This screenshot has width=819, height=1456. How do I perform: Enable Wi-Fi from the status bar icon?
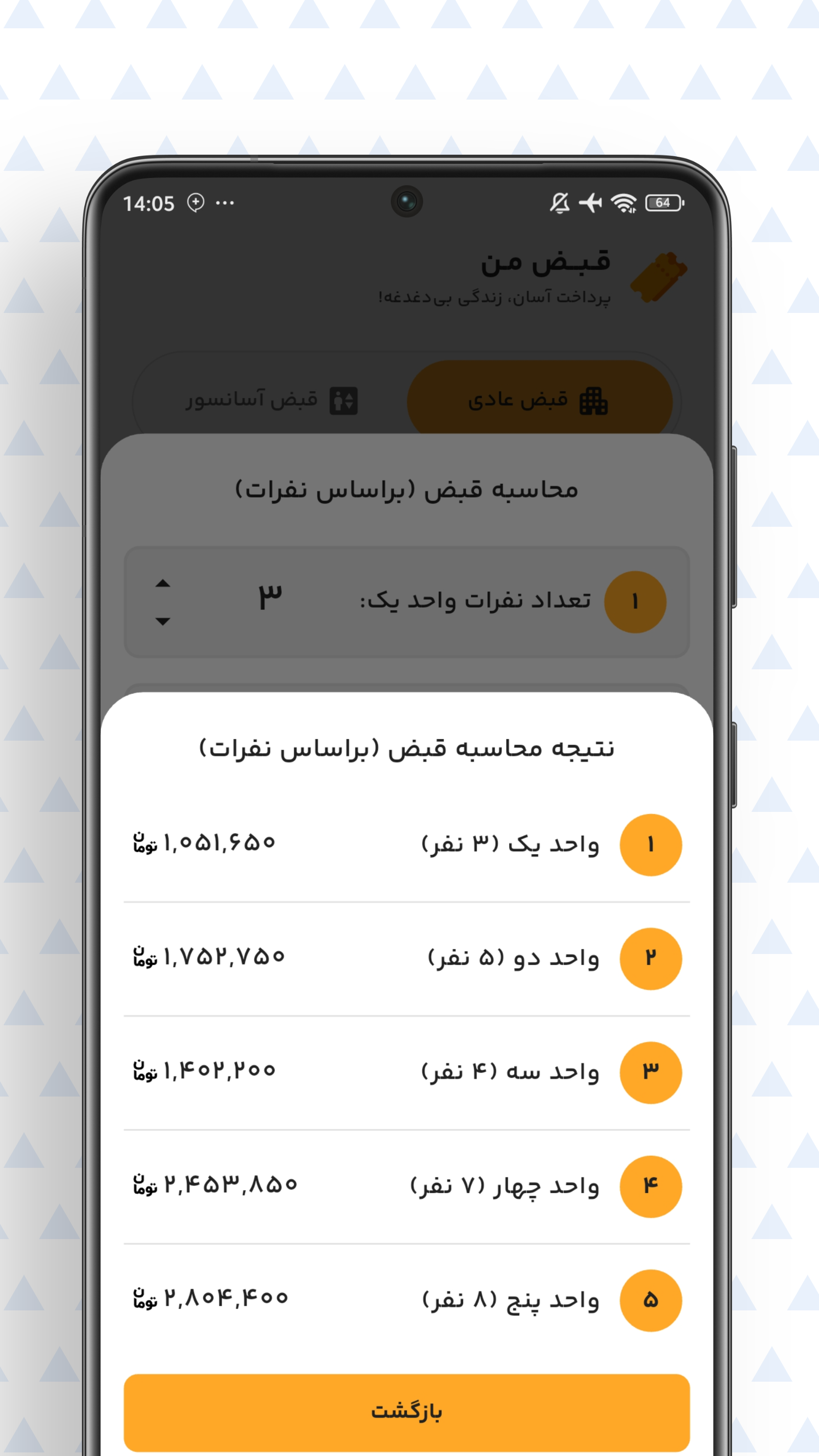point(623,203)
